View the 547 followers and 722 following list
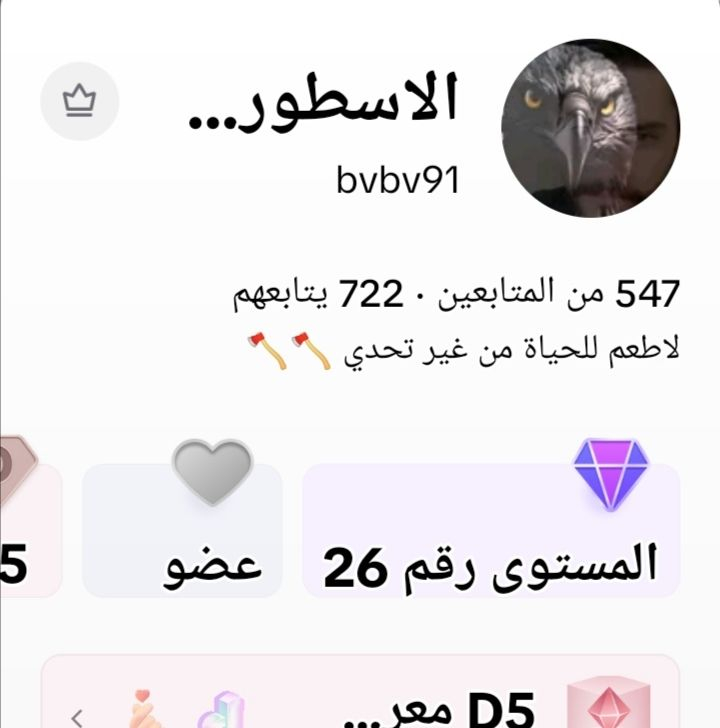 click(x=456, y=294)
